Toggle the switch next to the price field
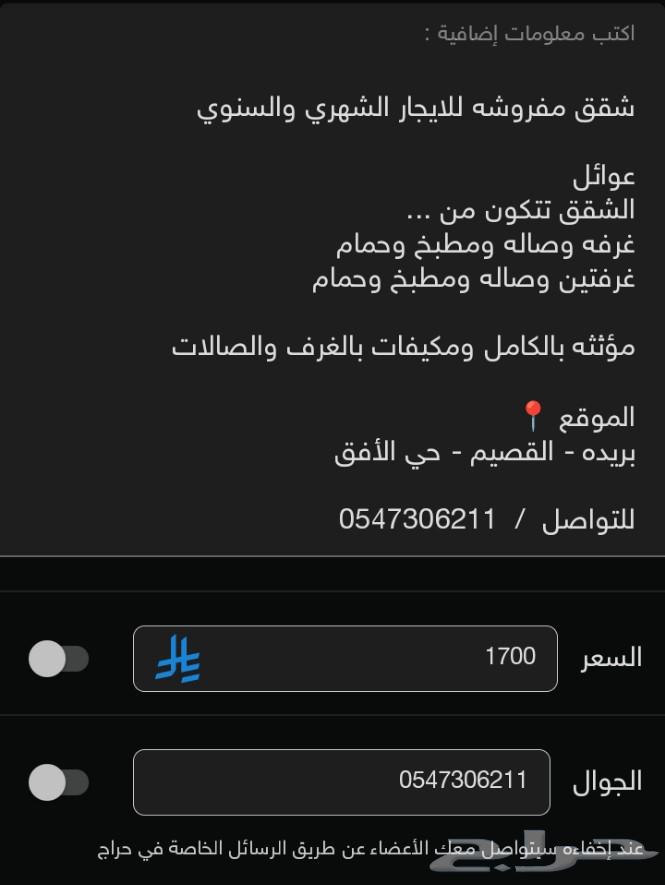Screen dimensions: 665x885 click(58, 658)
